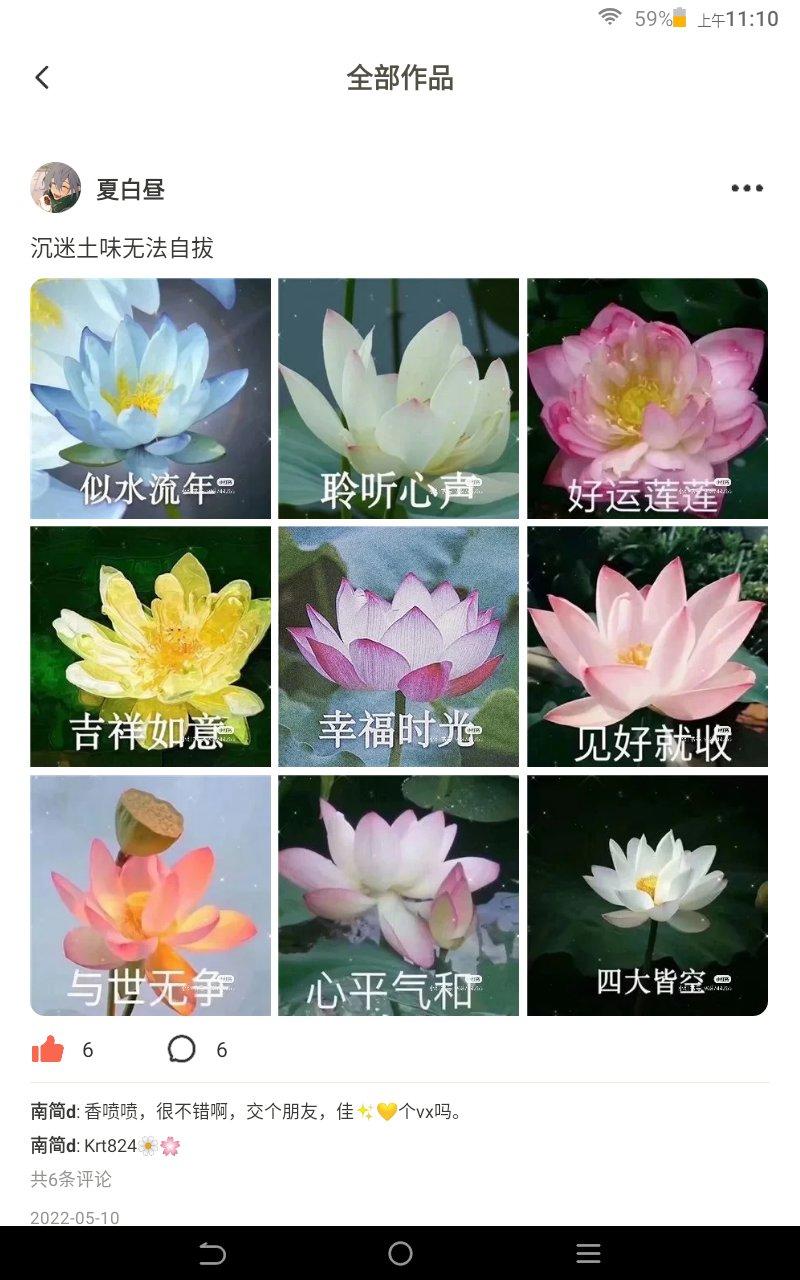The image size is (800, 1280).
Task: Open recent apps from the navigation bar
Action: 588,1253
